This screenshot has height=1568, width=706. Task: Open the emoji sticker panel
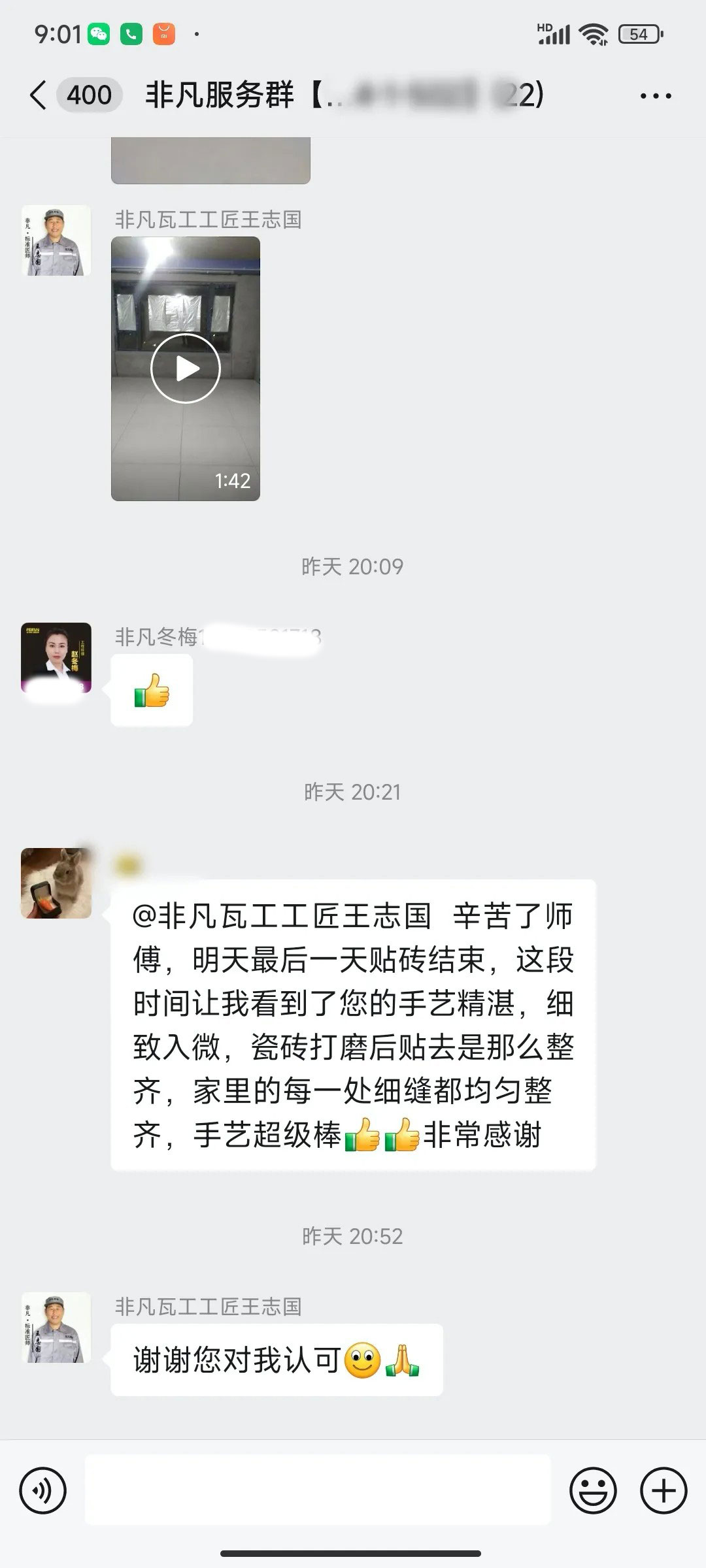click(593, 1490)
